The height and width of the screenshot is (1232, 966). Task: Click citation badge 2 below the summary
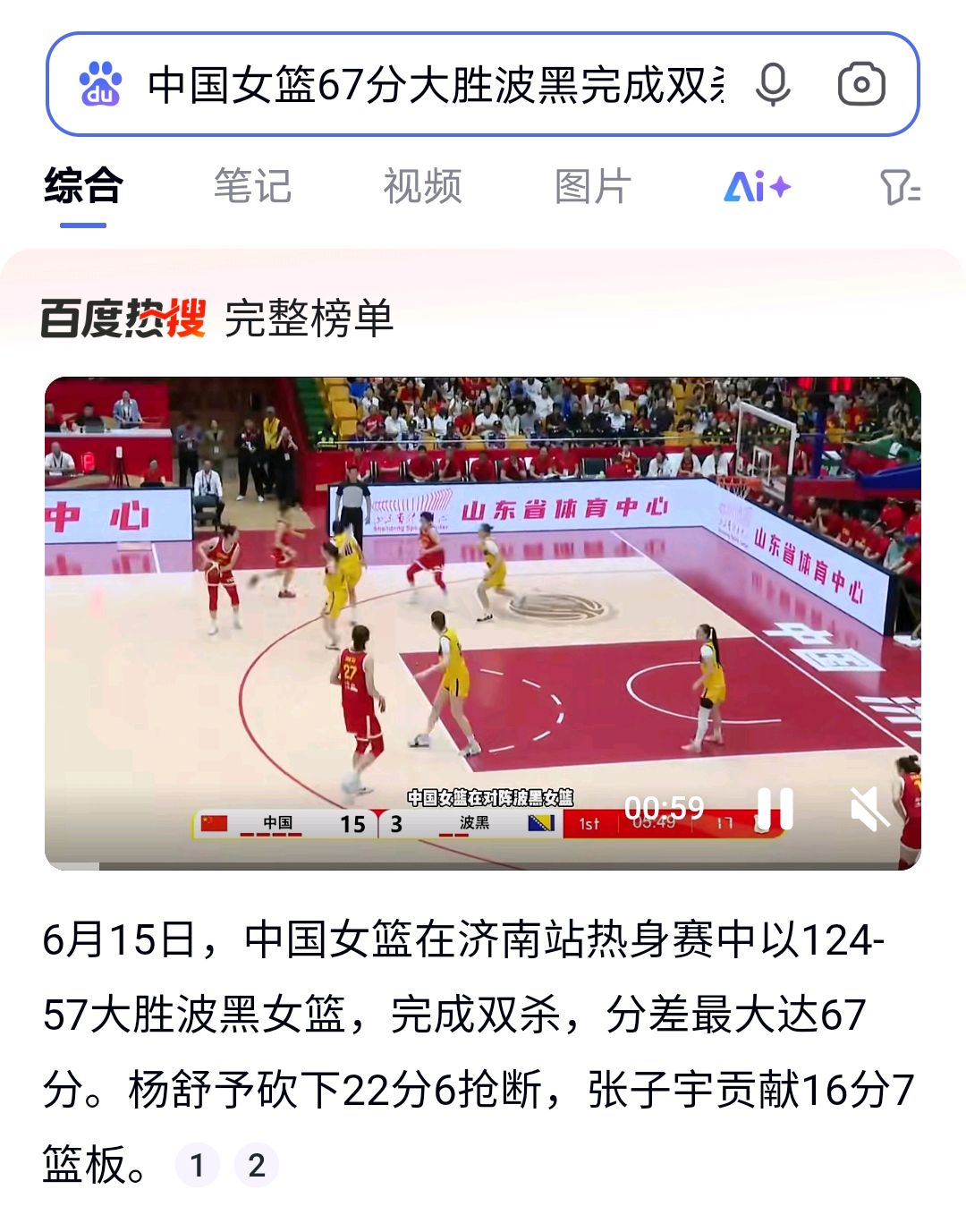(256, 1164)
